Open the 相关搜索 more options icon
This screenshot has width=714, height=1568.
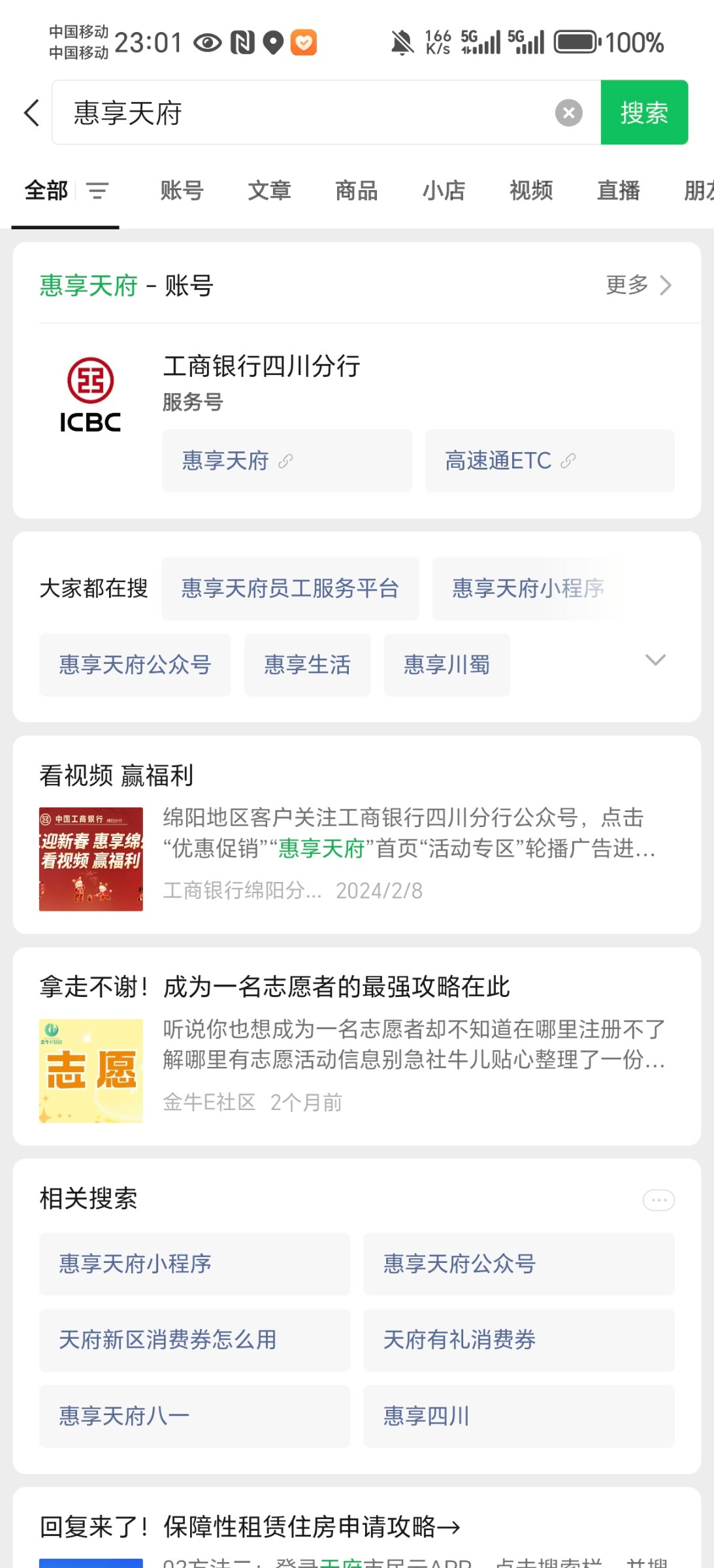(658, 1200)
